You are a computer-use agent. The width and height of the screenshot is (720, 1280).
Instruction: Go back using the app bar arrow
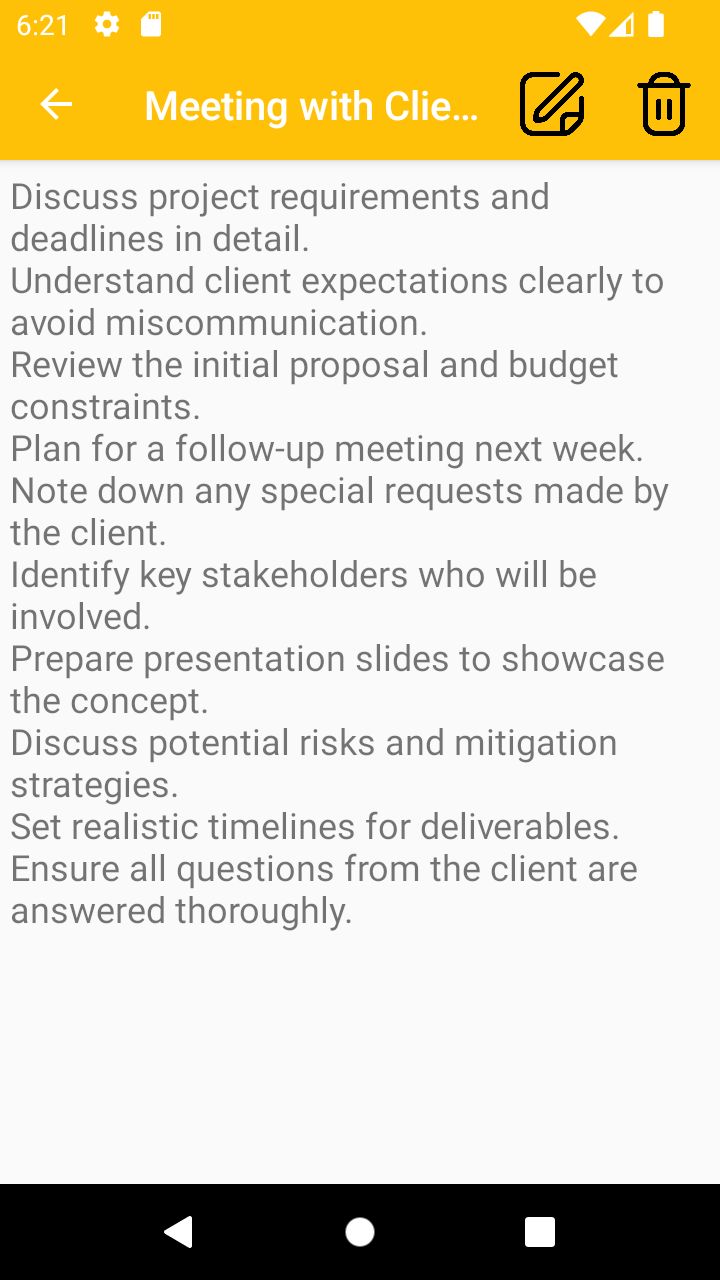[x=56, y=104]
